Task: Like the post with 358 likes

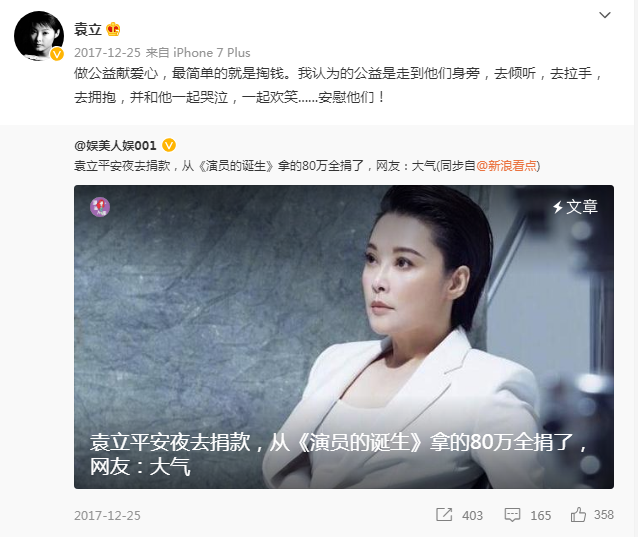Action: (x=591, y=515)
